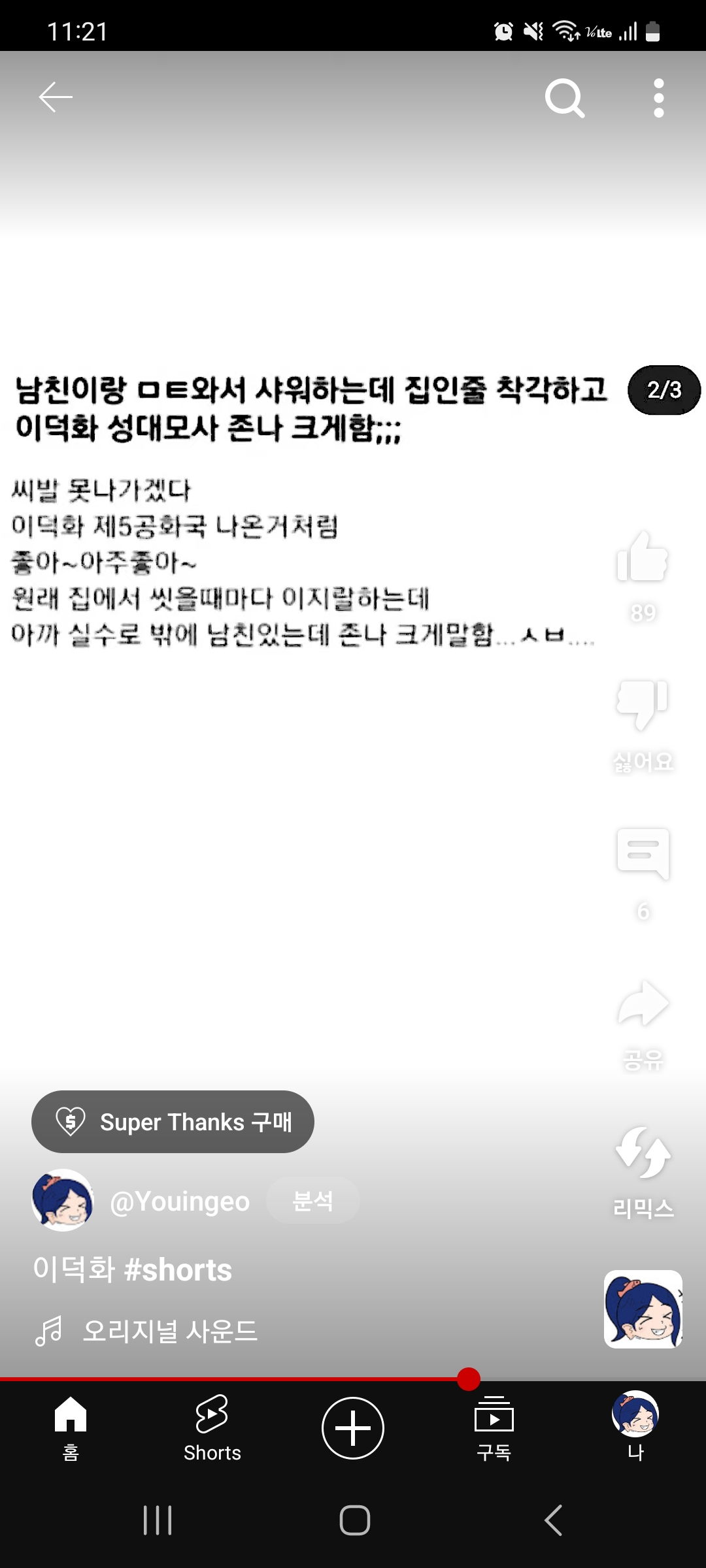Open the @Youingeo channel
706x1568 pixels.
click(x=180, y=1201)
